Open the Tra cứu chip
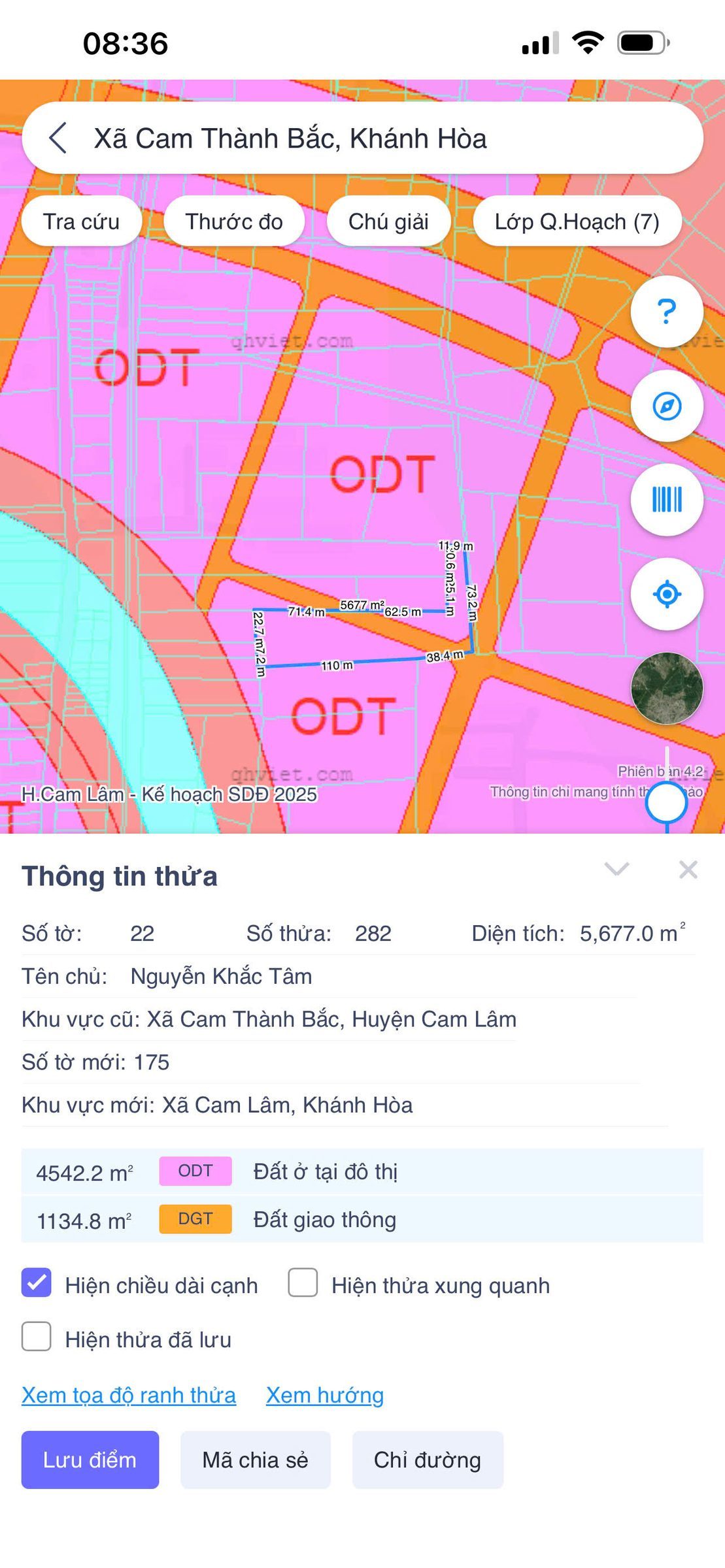Viewport: 725px width, 1568px height. 82,221
